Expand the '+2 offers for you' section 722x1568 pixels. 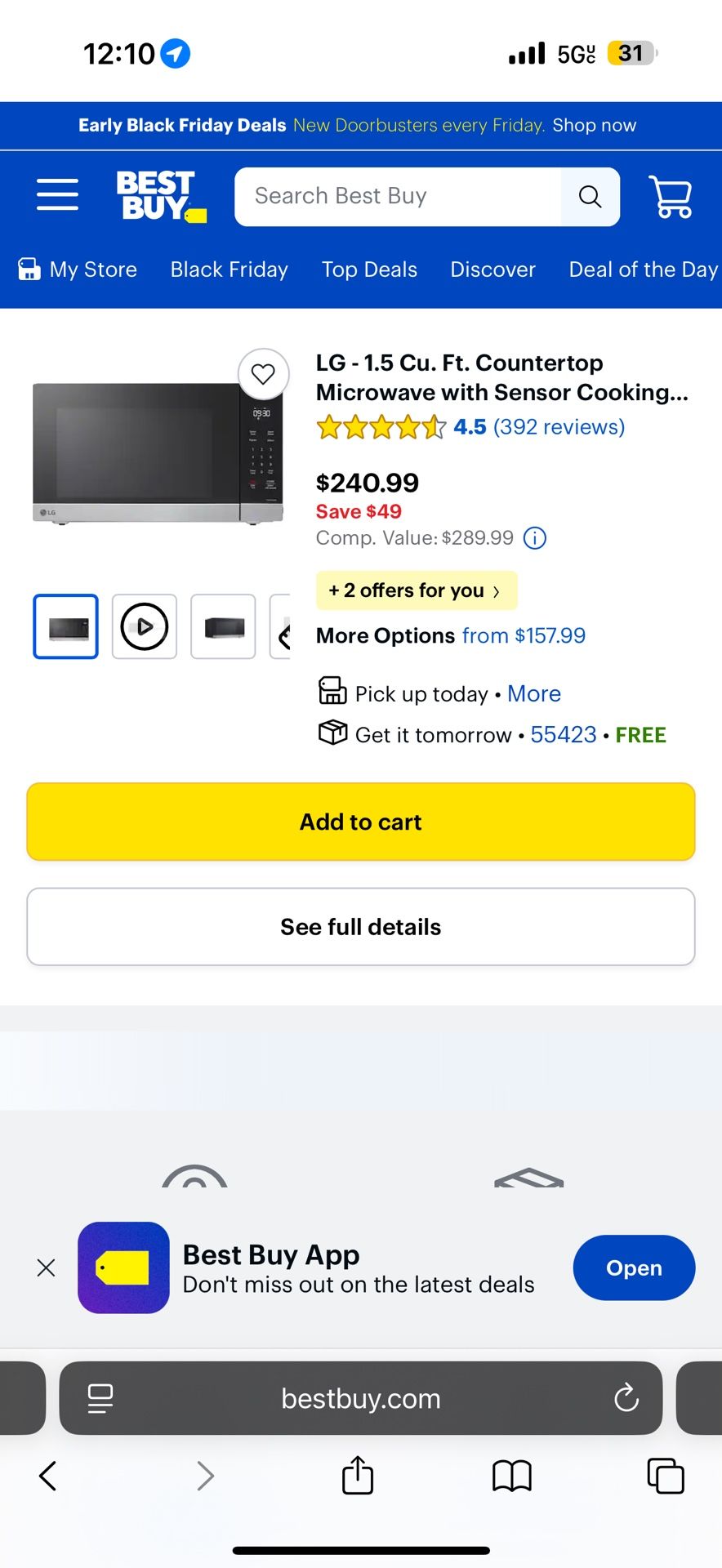pyautogui.click(x=416, y=590)
